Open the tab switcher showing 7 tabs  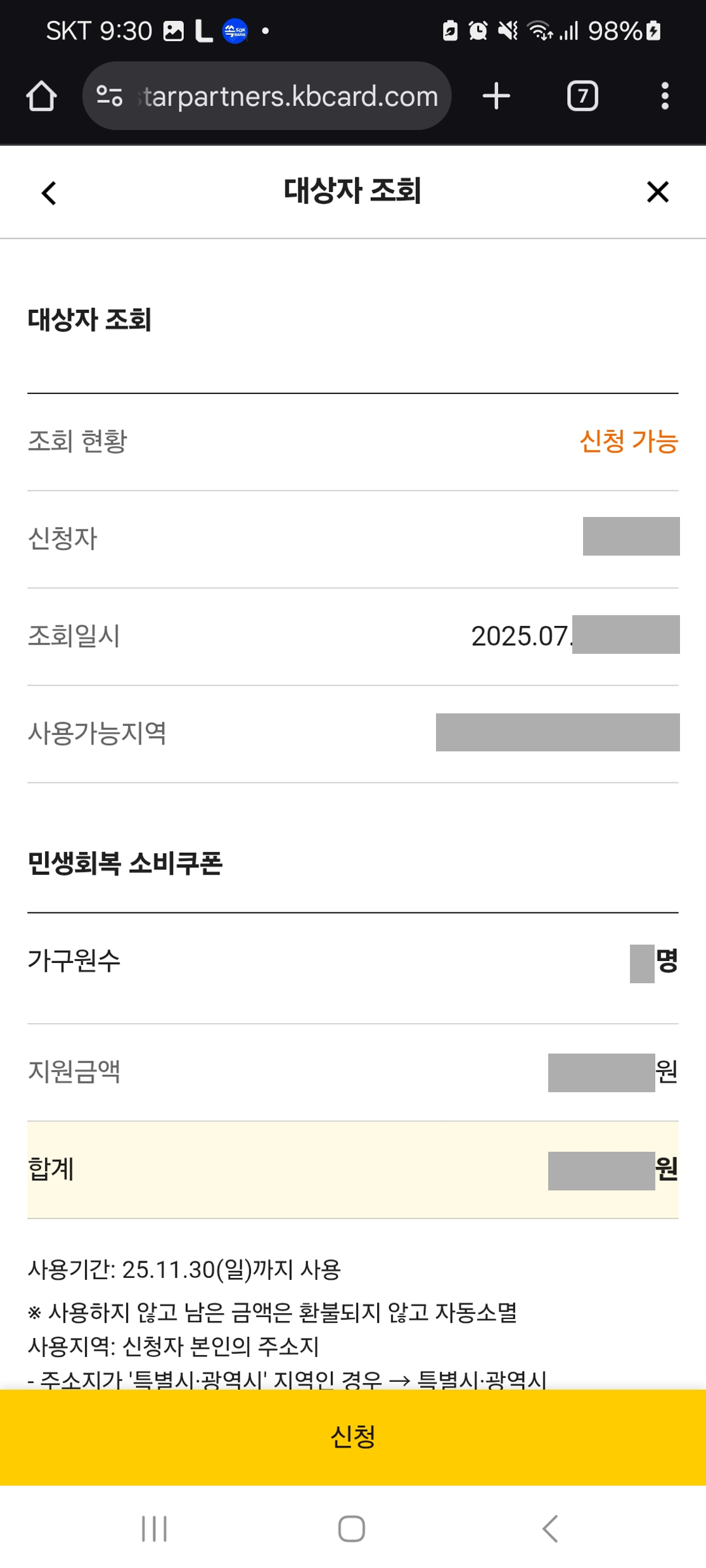point(582,96)
